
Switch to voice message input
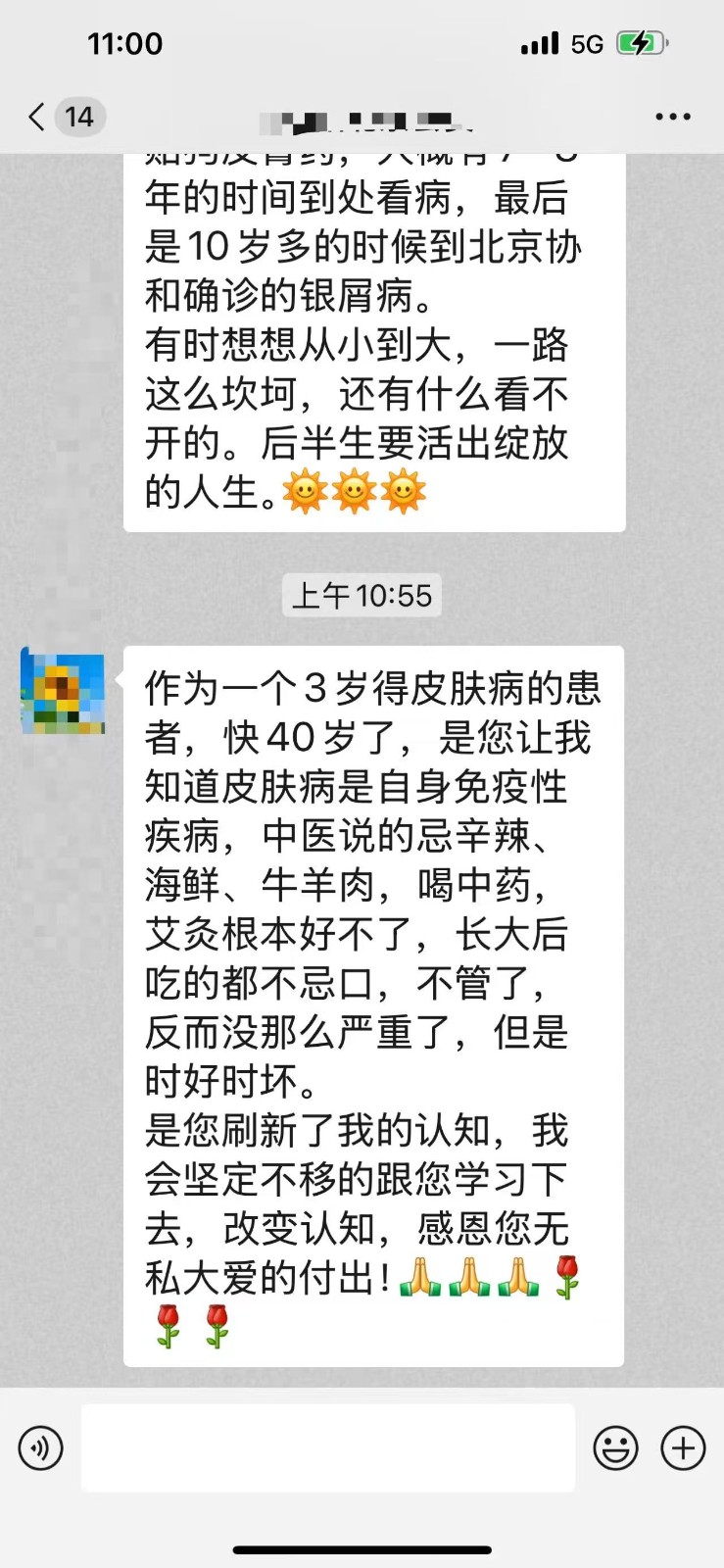[x=41, y=1447]
